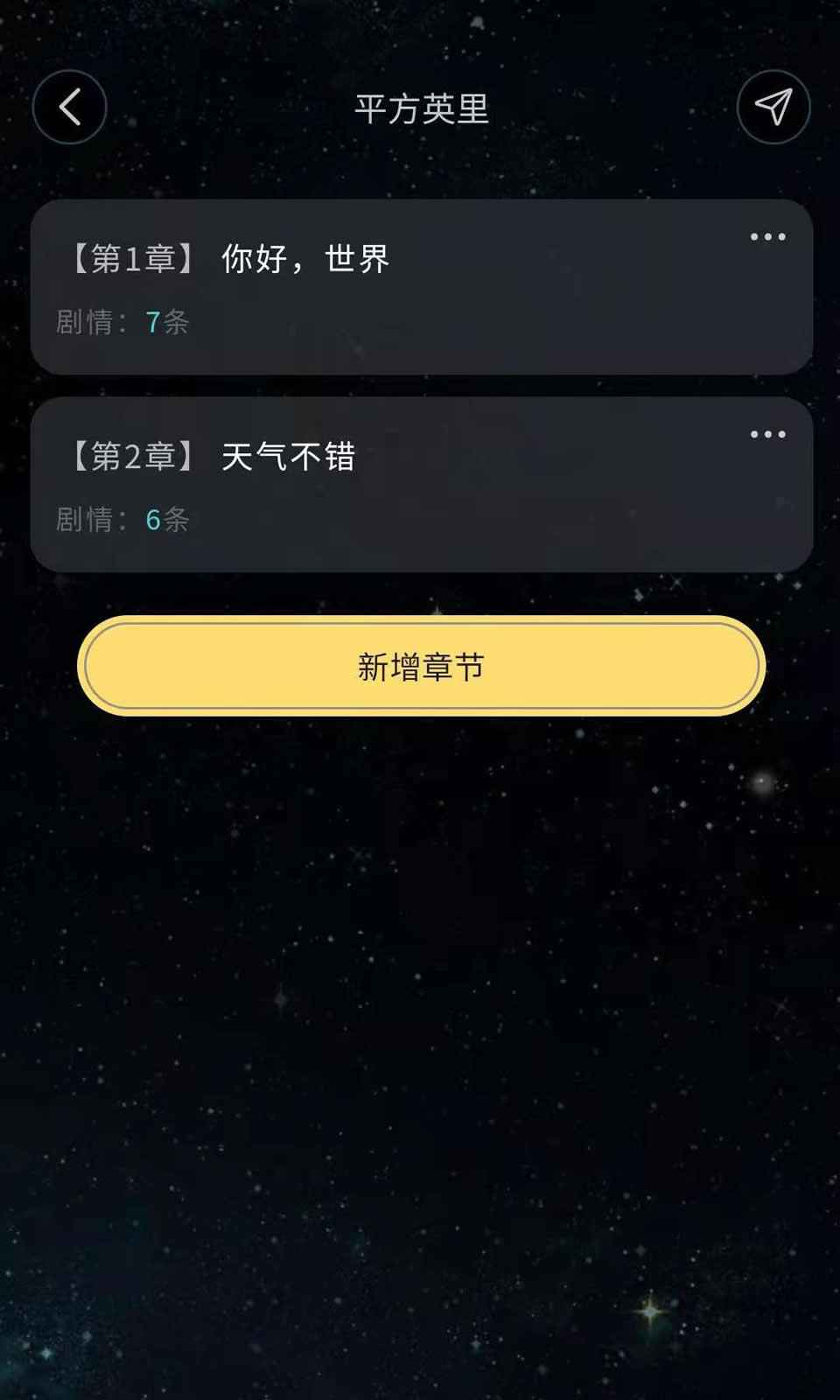840x1400 pixels.
Task: Open more options for chapter 1
Action: pos(767,237)
